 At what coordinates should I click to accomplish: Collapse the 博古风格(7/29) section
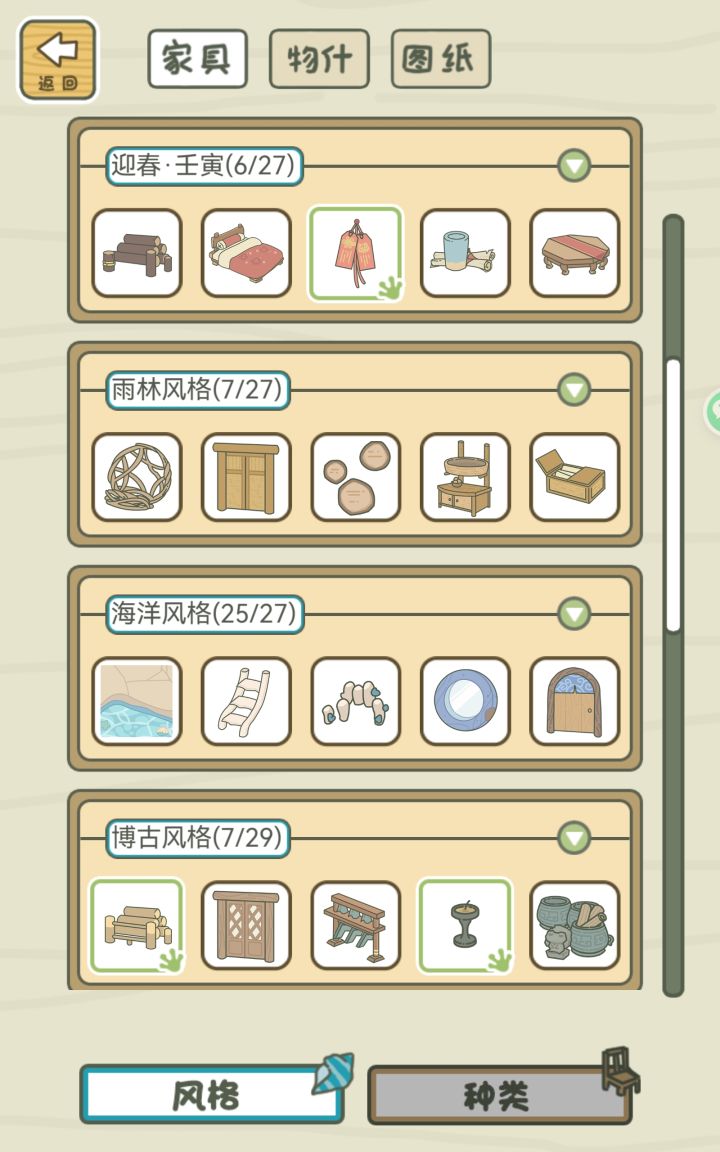coord(573,838)
